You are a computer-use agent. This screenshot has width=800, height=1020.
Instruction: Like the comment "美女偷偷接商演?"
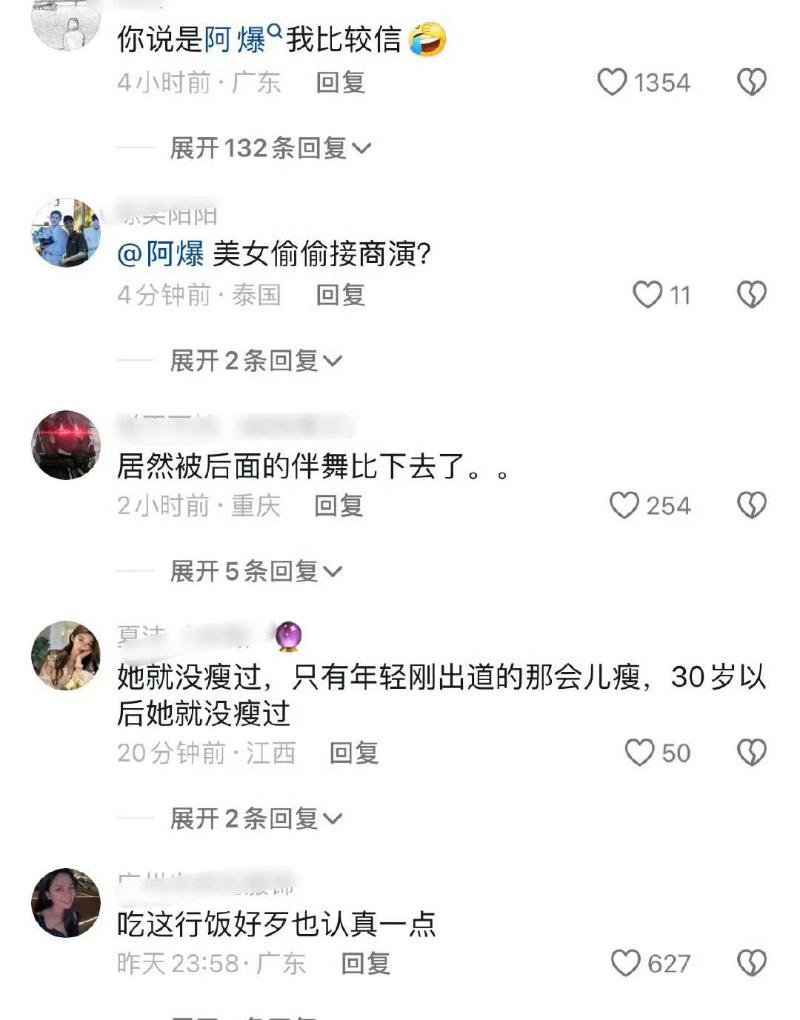648,295
